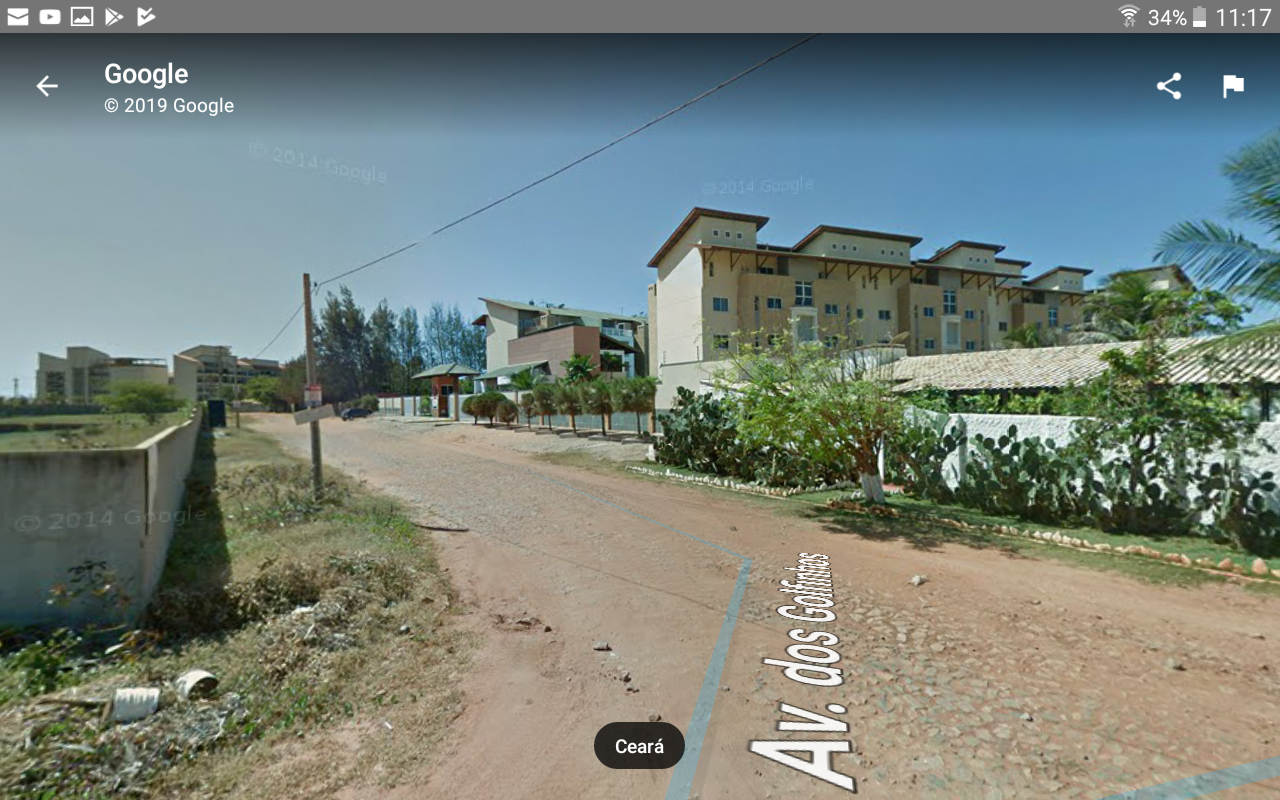The height and width of the screenshot is (800, 1280).
Task: Tap the Ceará location chip
Action: pos(639,746)
